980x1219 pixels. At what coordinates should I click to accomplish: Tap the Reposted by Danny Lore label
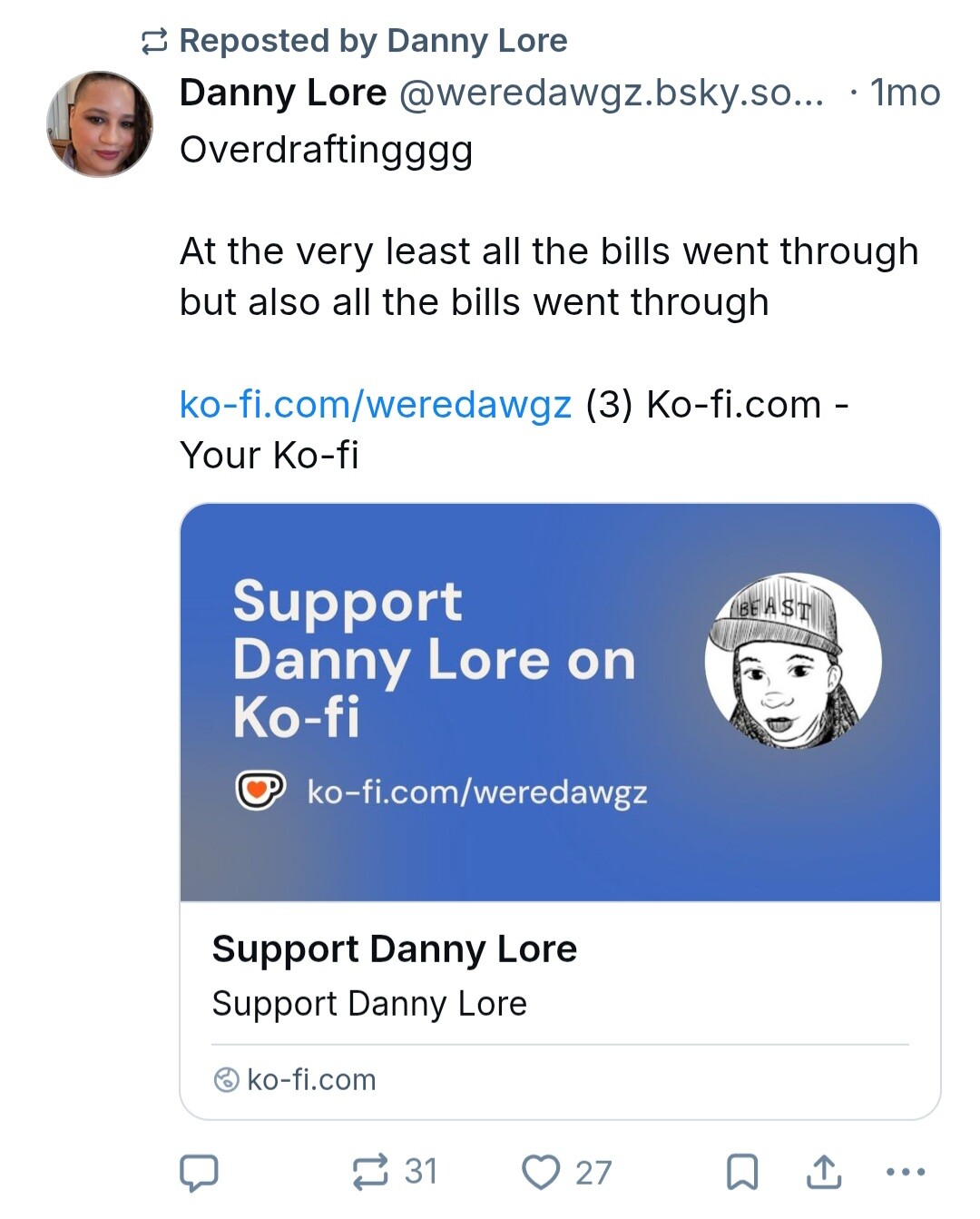[x=373, y=41]
